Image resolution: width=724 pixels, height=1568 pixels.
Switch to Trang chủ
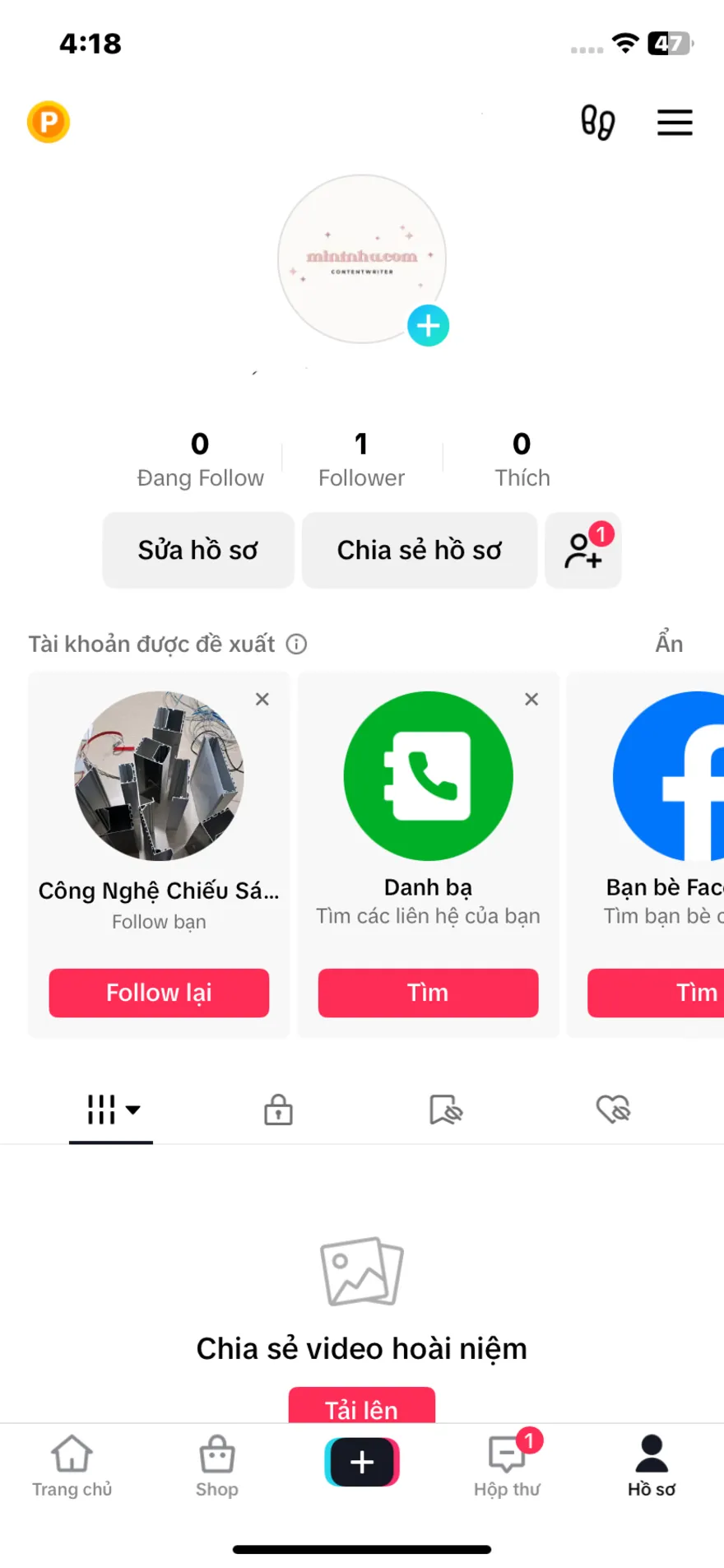(72, 1465)
